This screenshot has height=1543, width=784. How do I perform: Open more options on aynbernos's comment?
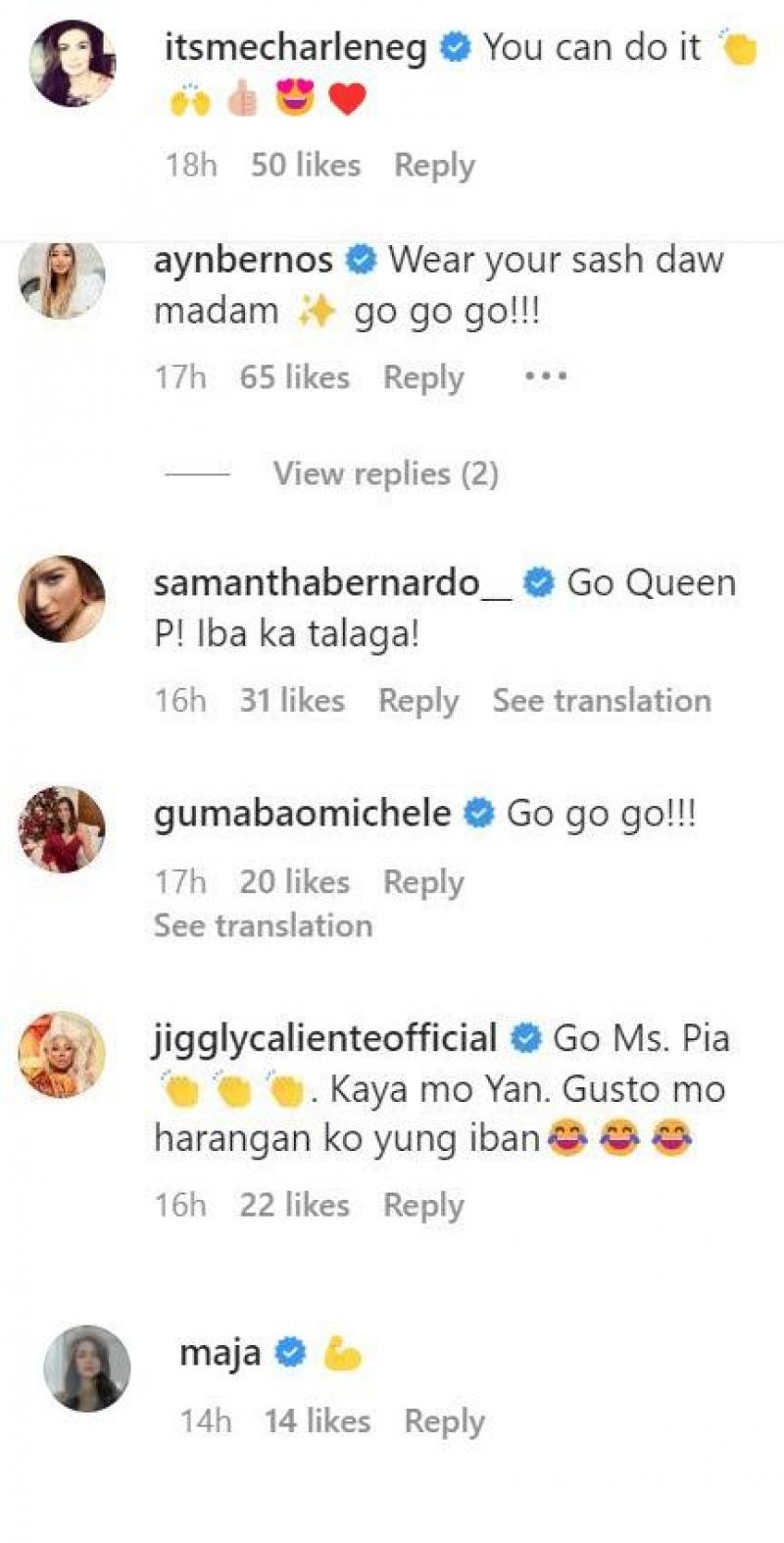pyautogui.click(x=545, y=376)
